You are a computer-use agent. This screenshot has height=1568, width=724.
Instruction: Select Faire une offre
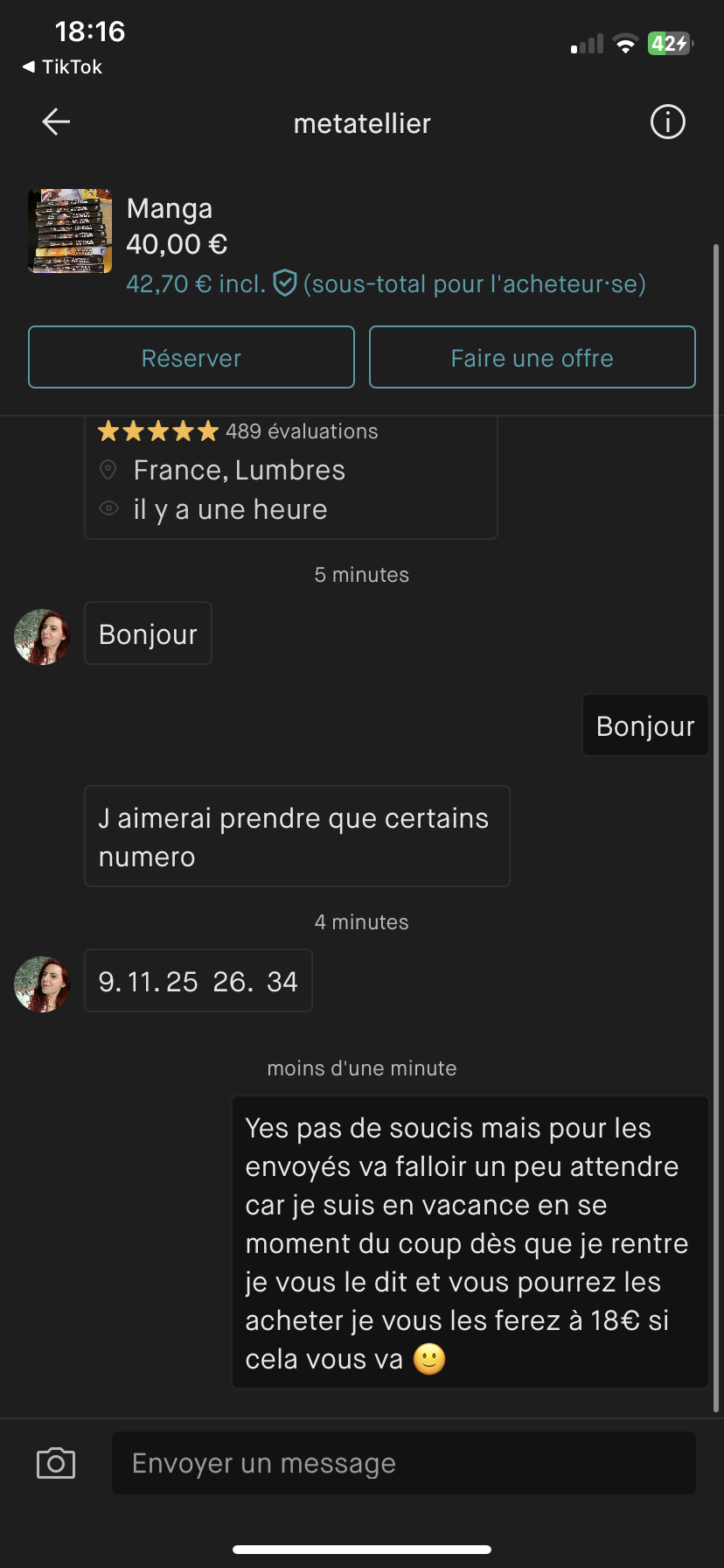[x=532, y=357]
